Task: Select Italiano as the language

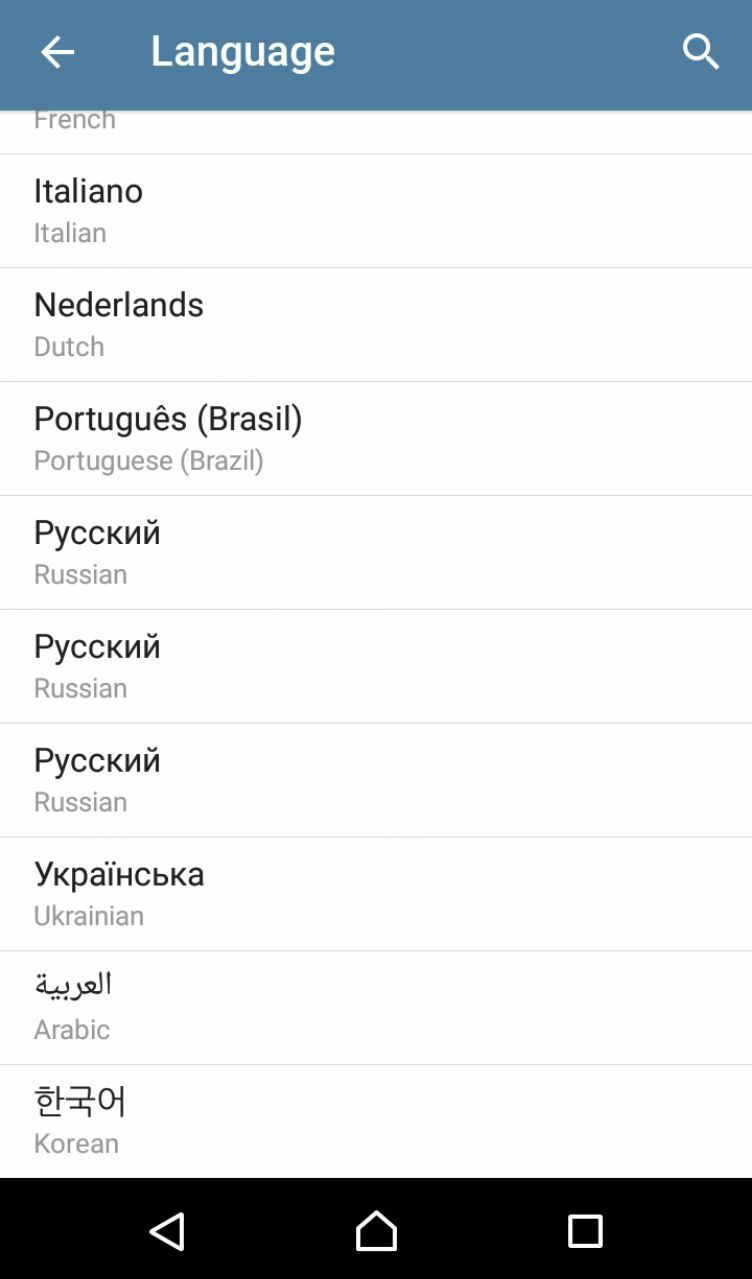Action: (x=375, y=210)
